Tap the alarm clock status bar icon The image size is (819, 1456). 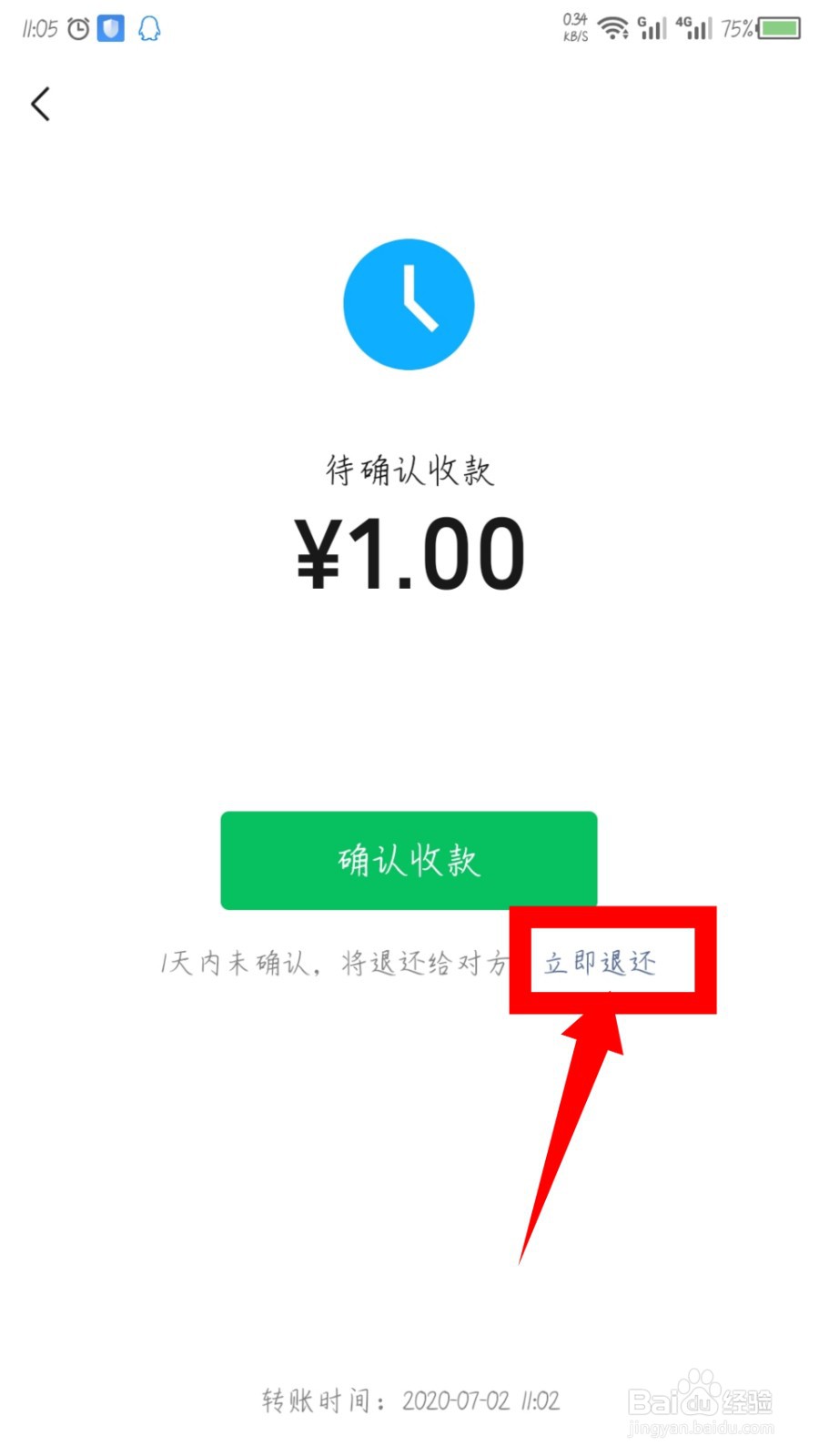(76, 28)
